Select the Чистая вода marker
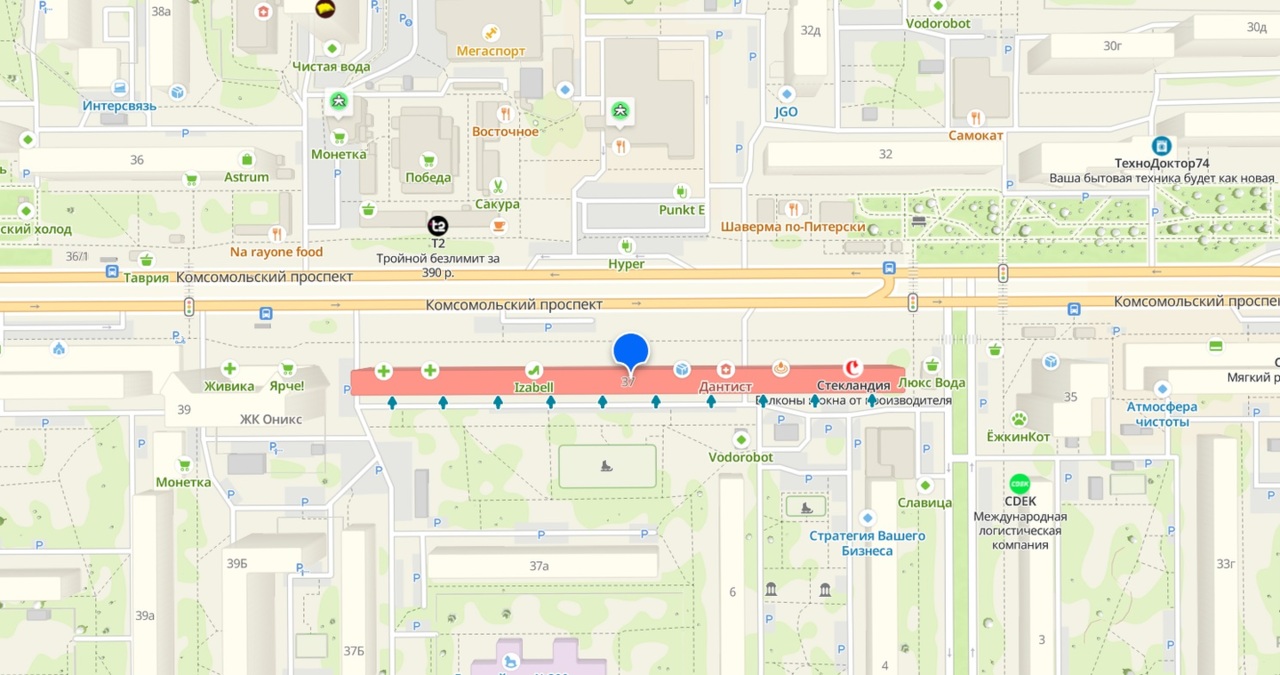Image resolution: width=1280 pixels, height=675 pixels. point(331,48)
